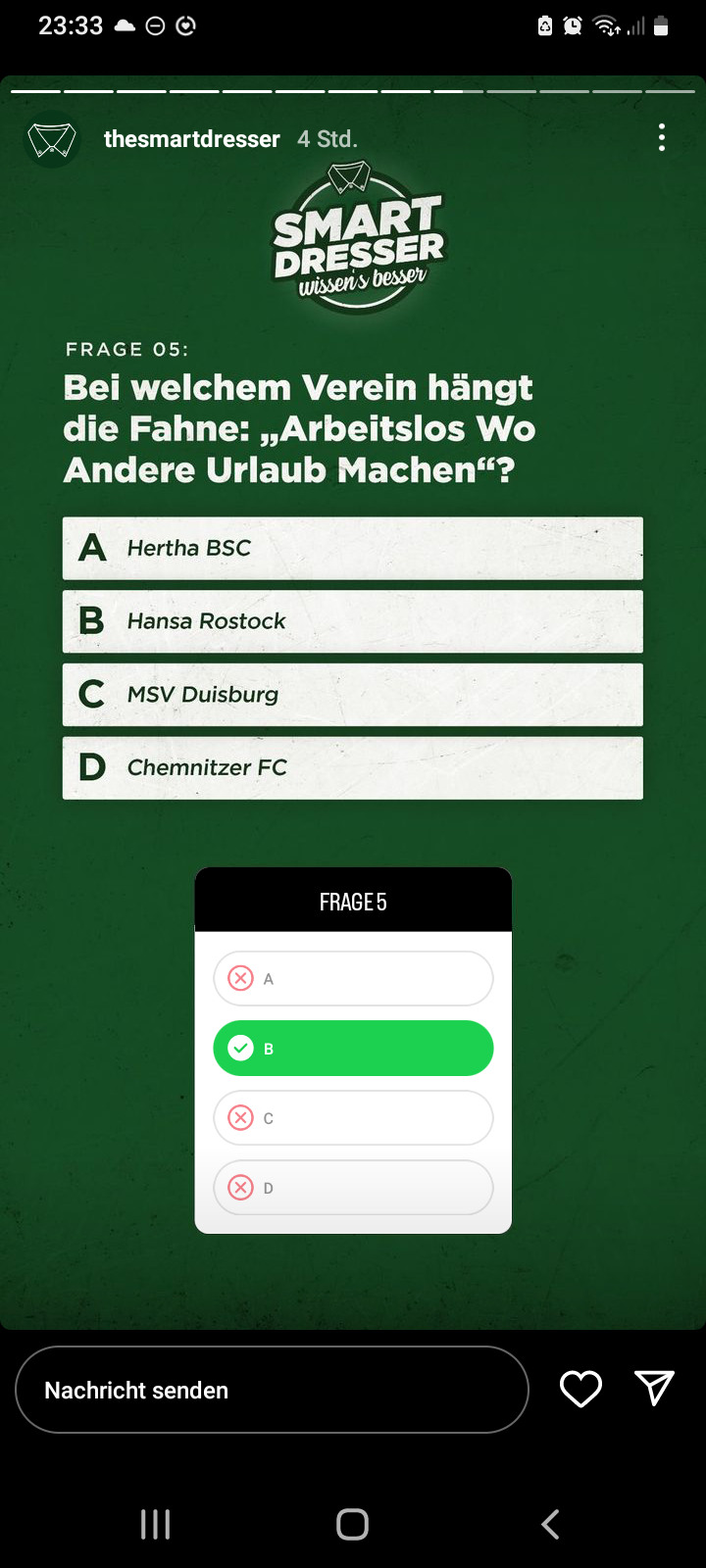Select quiz answer B
This screenshot has height=1568, width=706.
pos(353,1048)
